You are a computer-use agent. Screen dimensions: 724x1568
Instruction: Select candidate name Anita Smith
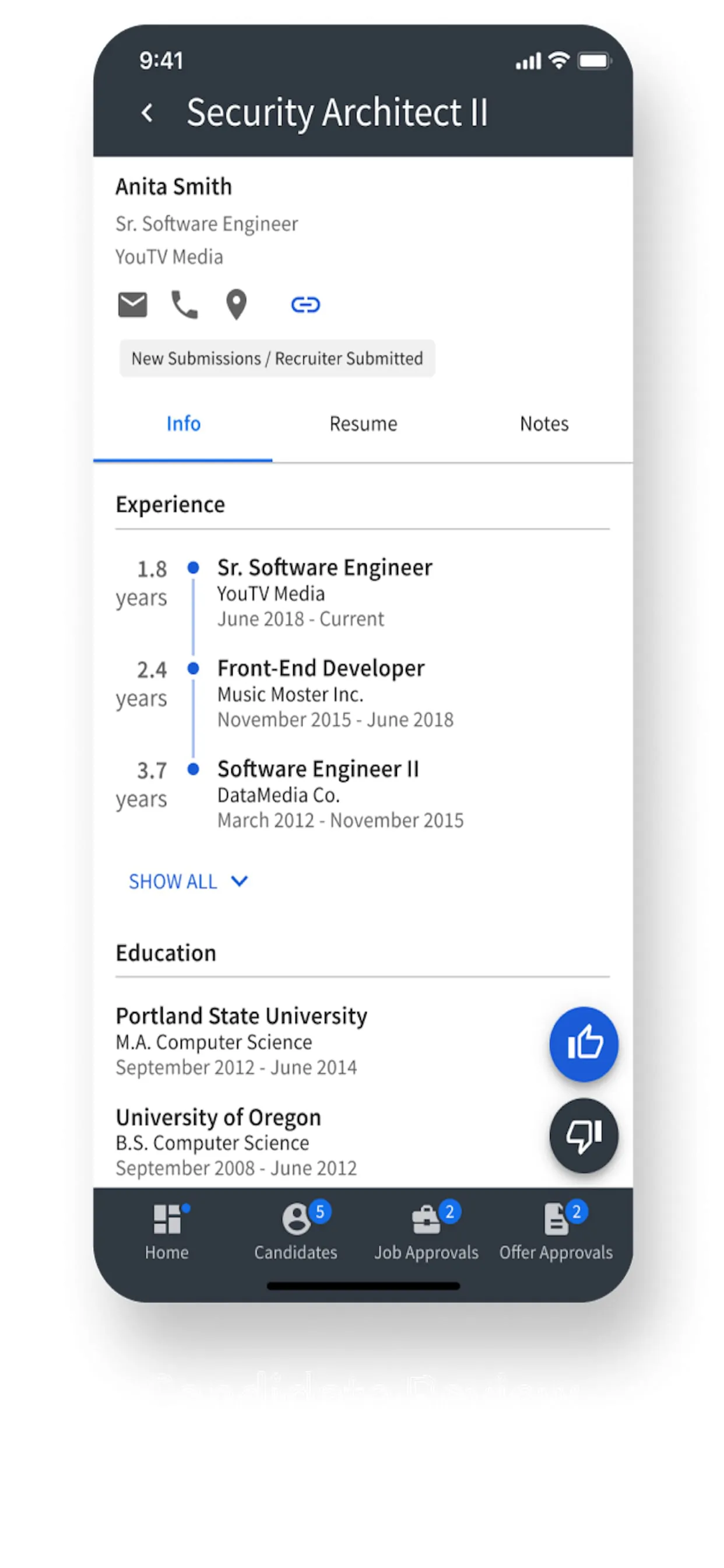coord(174,186)
